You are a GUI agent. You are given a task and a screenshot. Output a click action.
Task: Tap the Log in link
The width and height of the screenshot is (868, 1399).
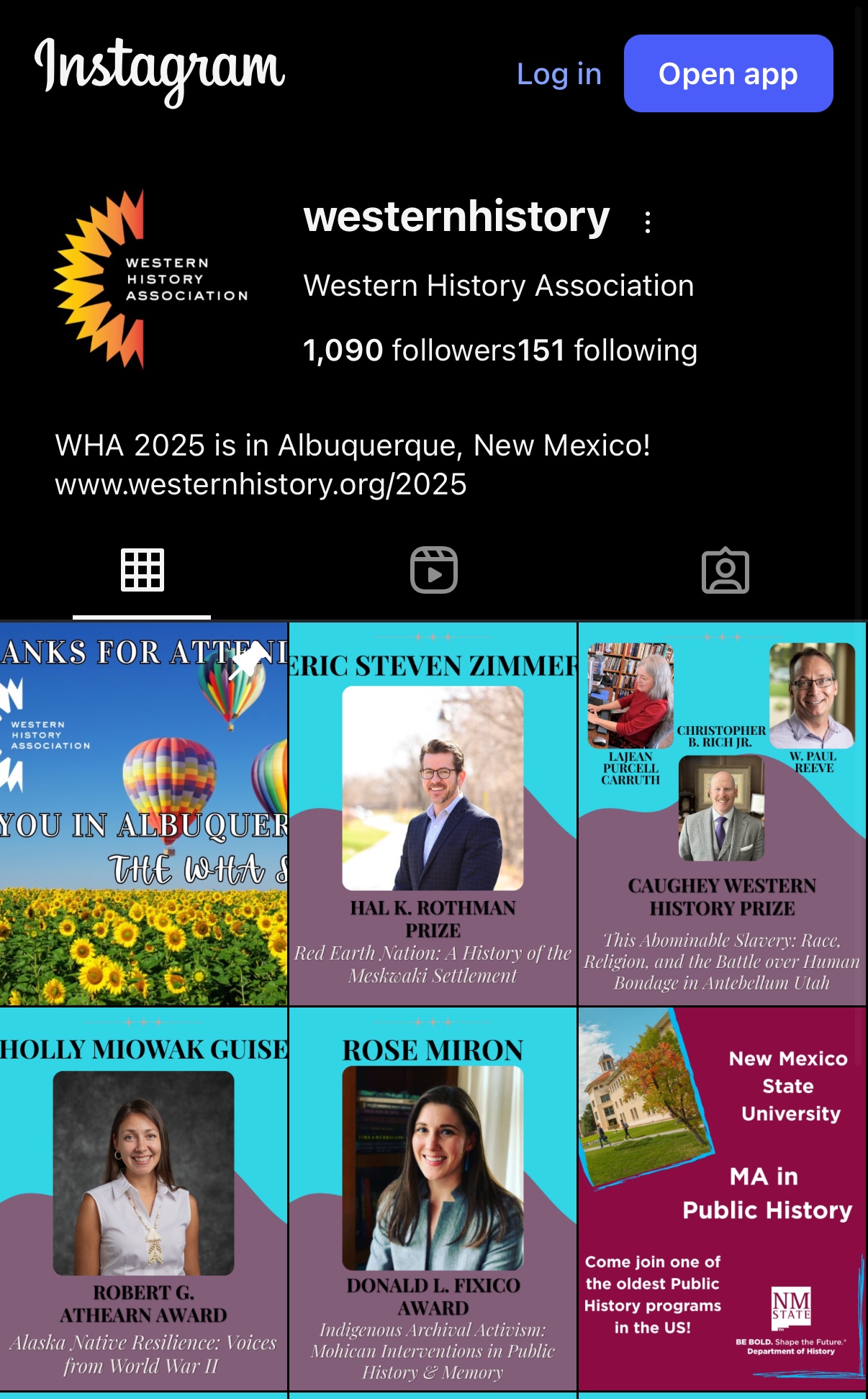point(559,74)
